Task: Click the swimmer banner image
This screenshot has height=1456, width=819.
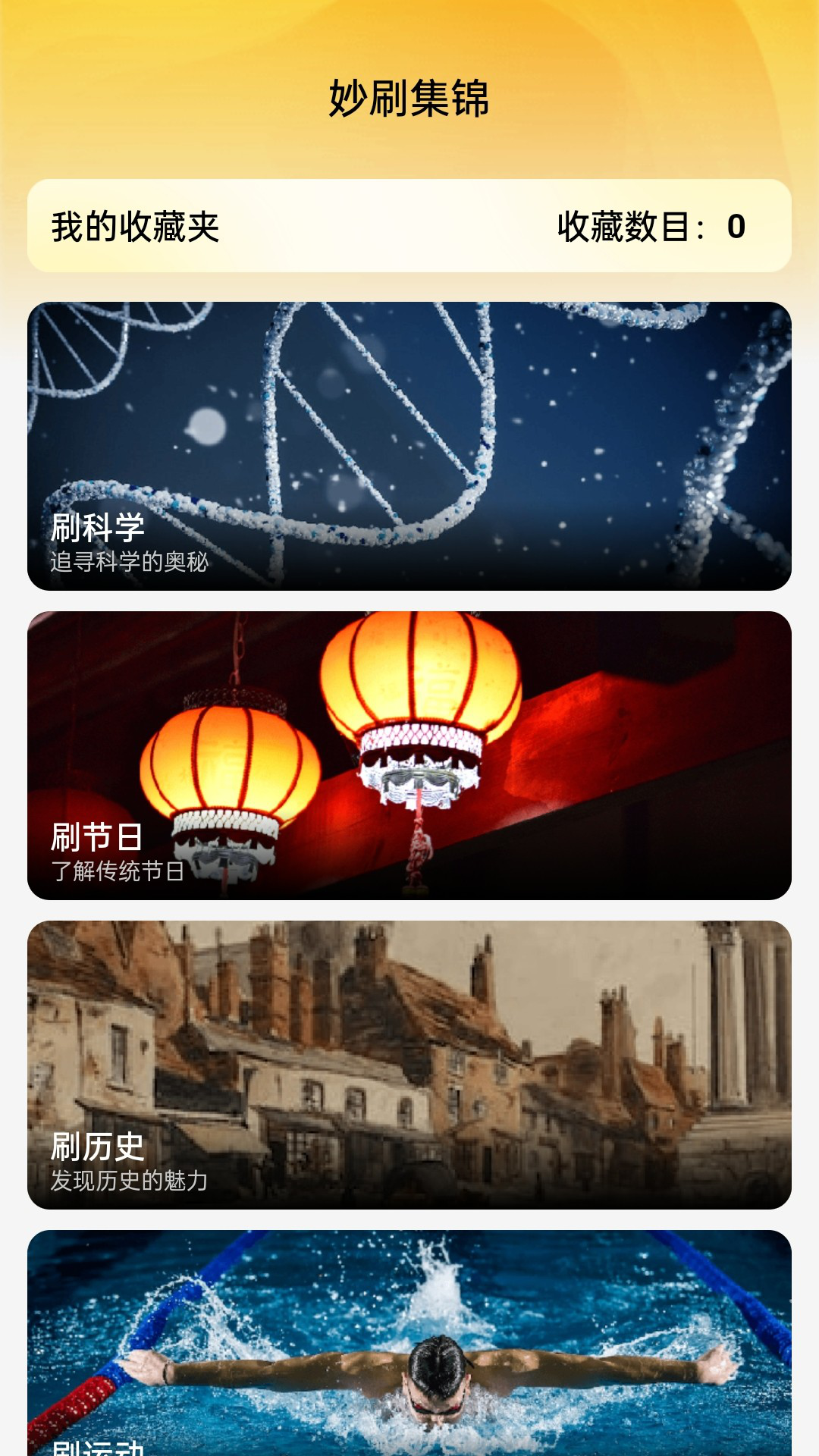Action: point(409,1327)
